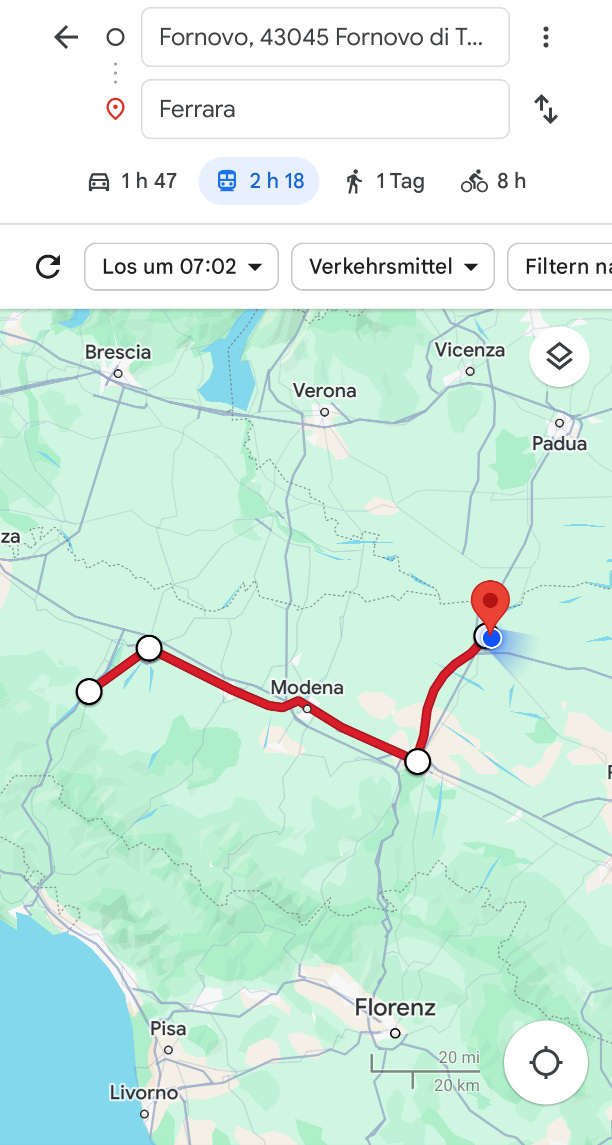Open the map layers button

point(559,356)
